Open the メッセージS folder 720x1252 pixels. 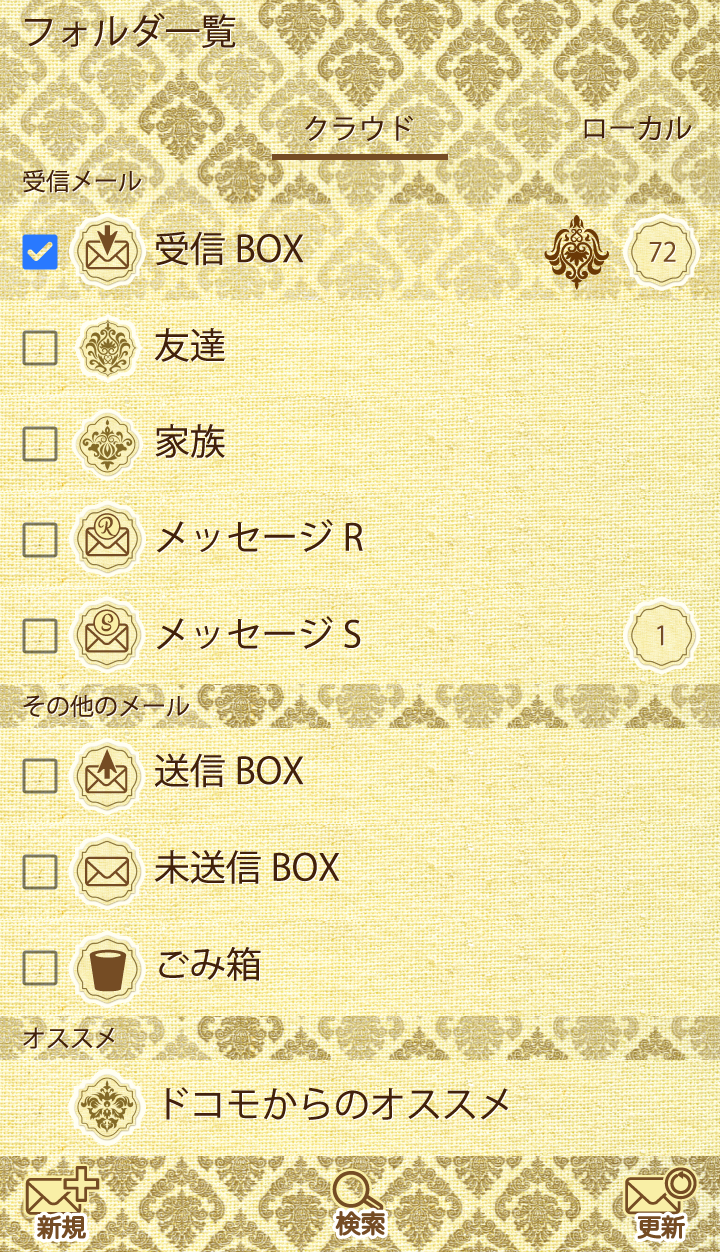[x=258, y=635]
